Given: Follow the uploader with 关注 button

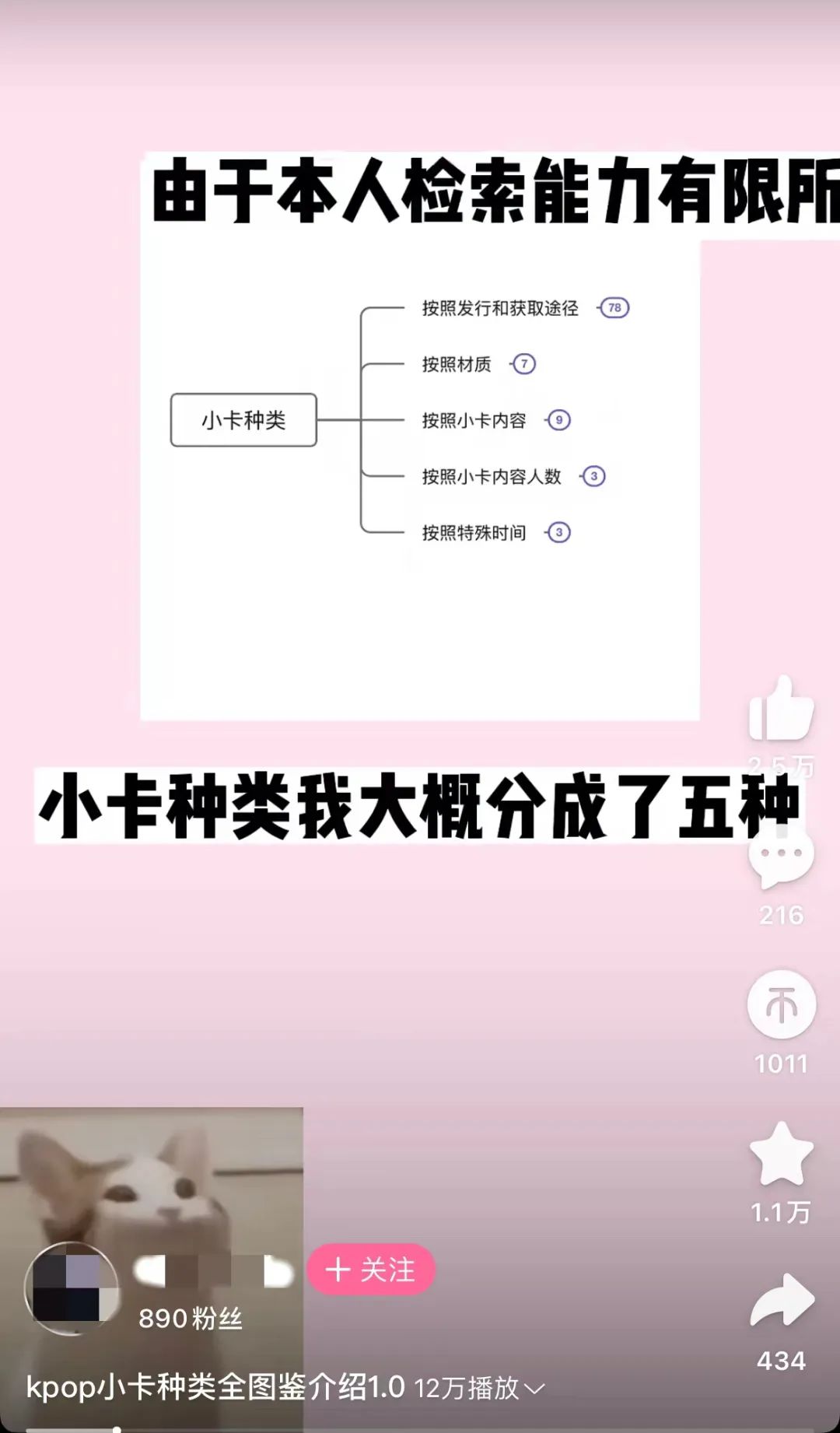Looking at the screenshot, I should pyautogui.click(x=370, y=1270).
